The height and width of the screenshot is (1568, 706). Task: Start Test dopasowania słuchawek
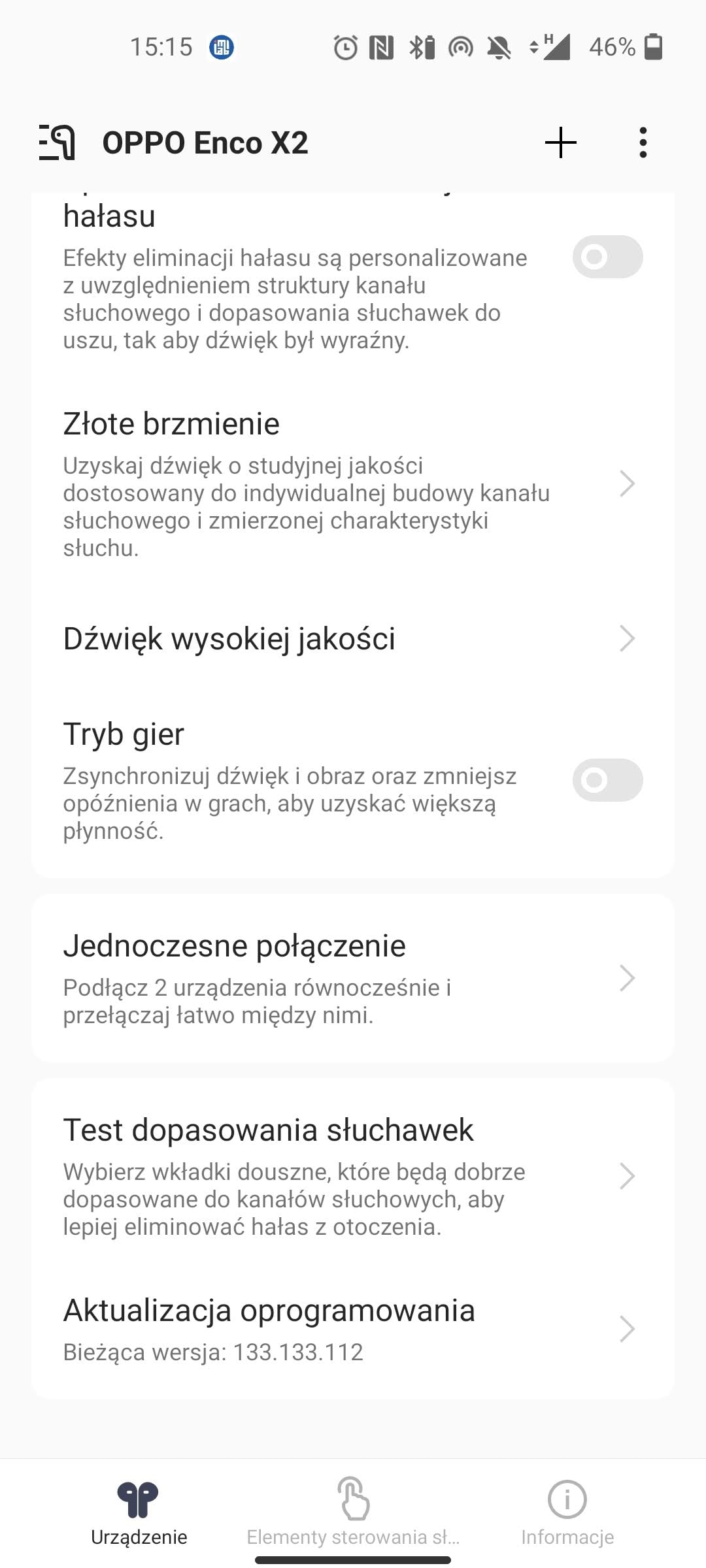pos(353,1176)
